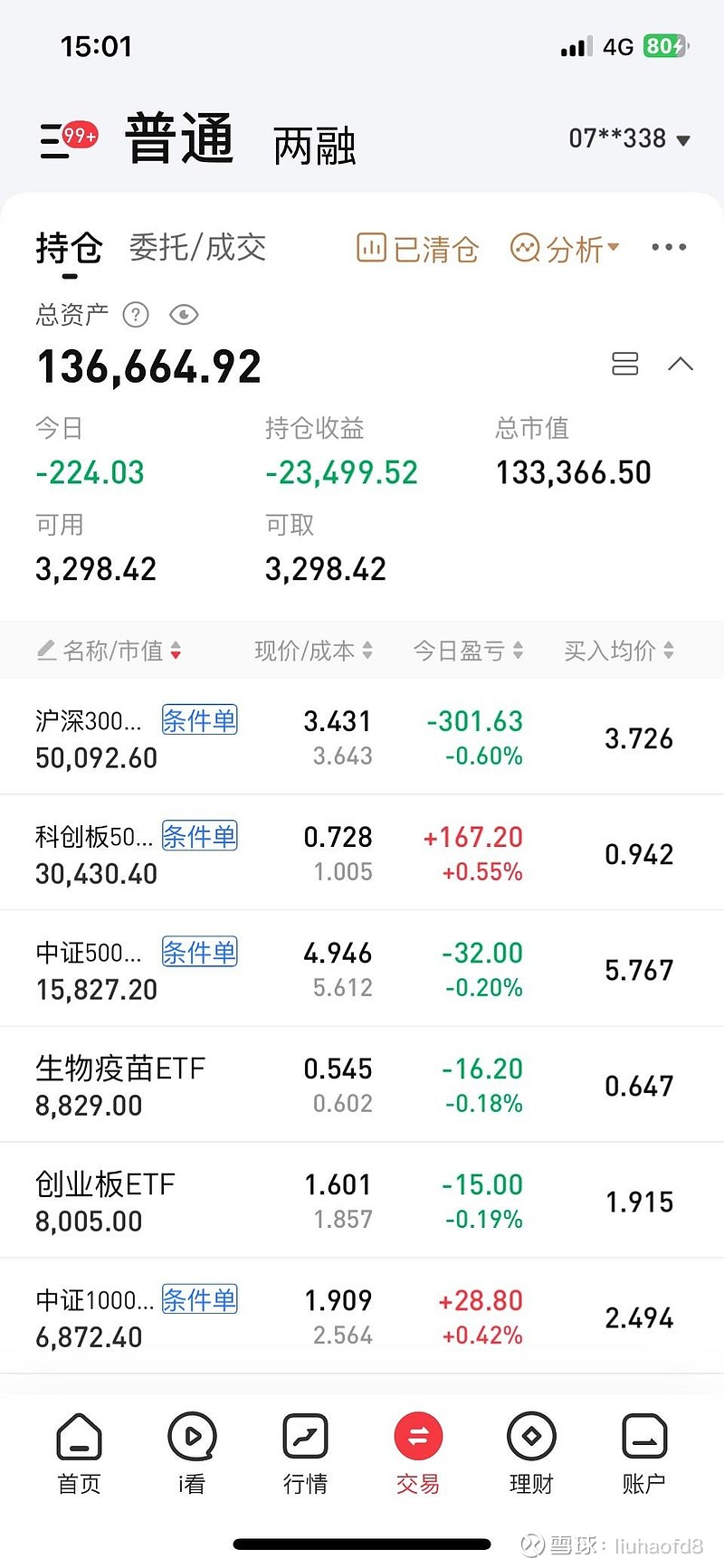724x1568 pixels.
Task: Open the hamburger menu with 99+ badge
Action: [60, 142]
